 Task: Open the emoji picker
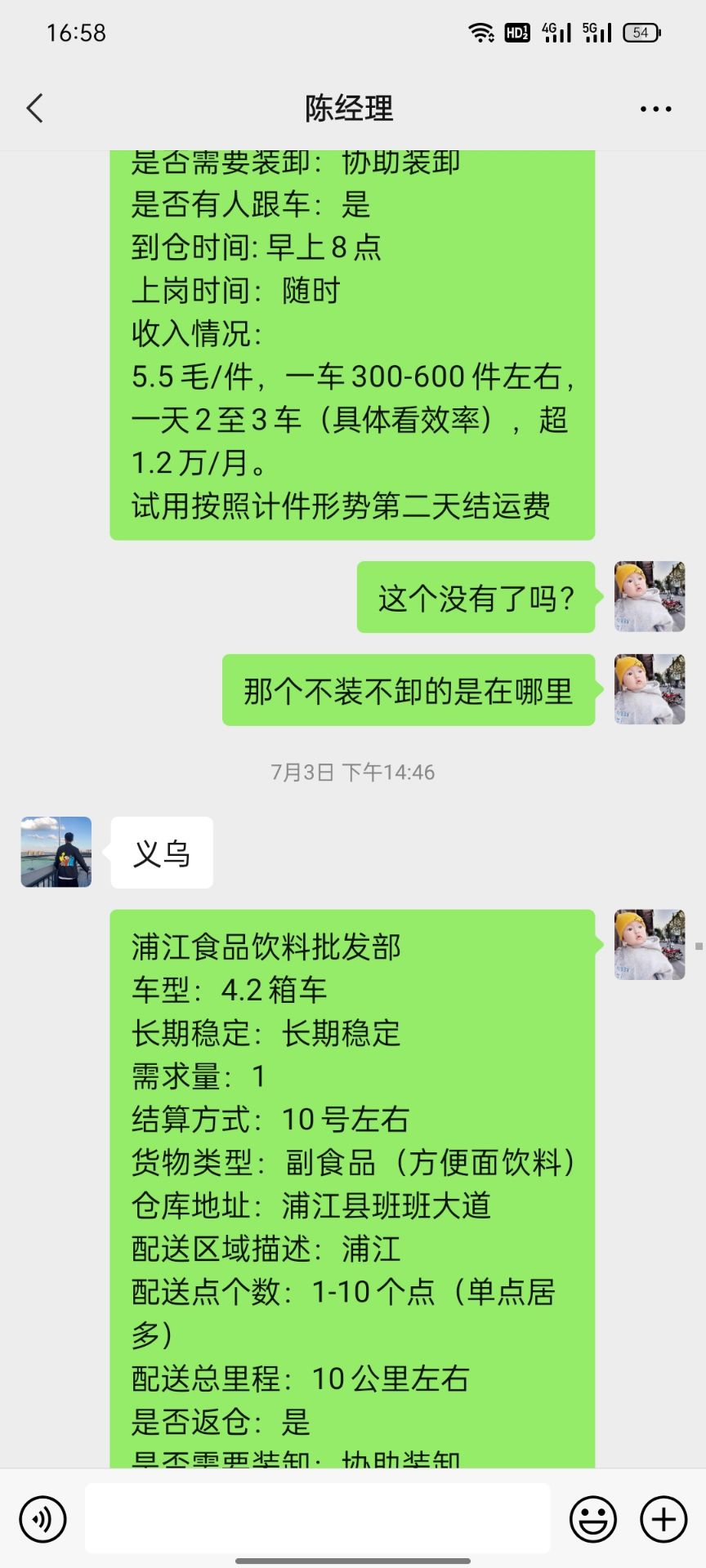[592, 1519]
